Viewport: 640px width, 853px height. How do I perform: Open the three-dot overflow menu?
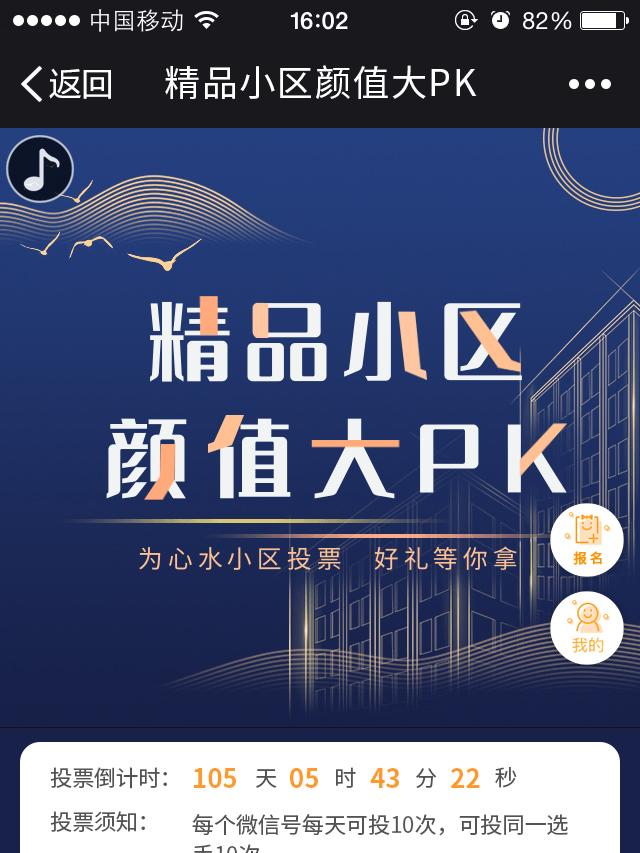coord(589,85)
